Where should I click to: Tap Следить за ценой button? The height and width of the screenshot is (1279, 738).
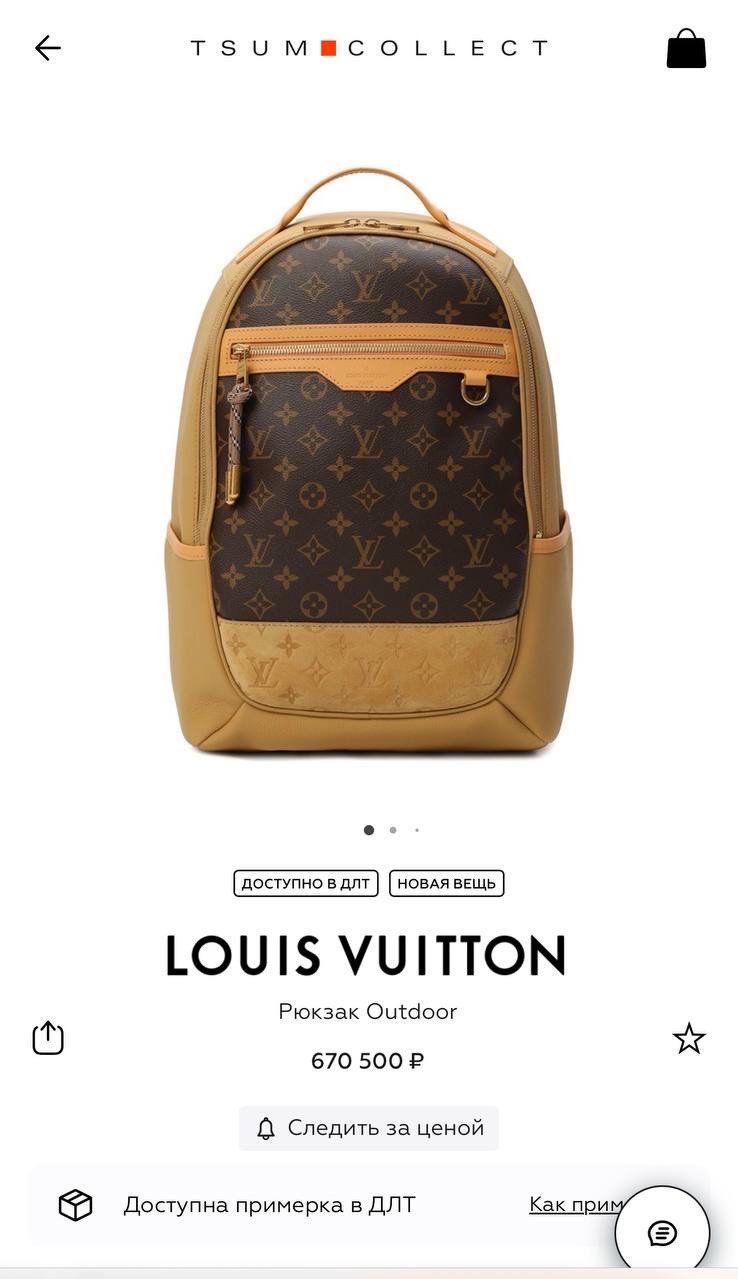click(368, 1128)
